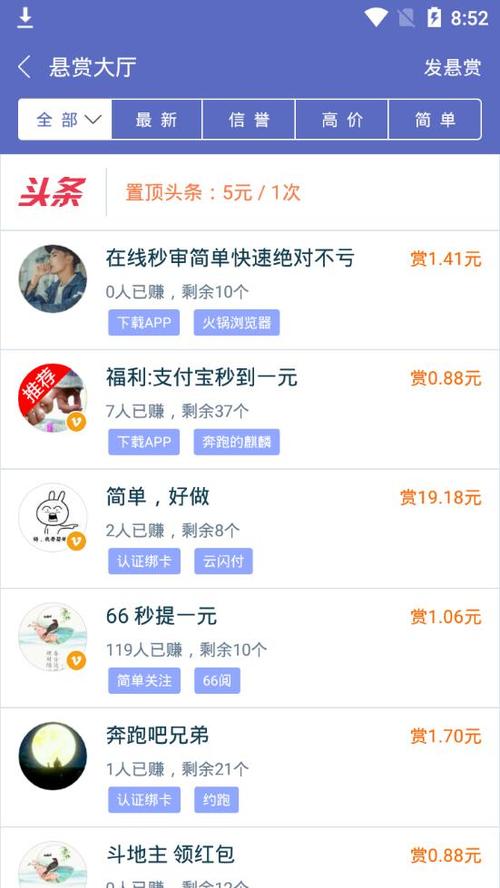Open the 66 秒提一元 task
Viewport: 500px width, 888px height.
click(250, 648)
